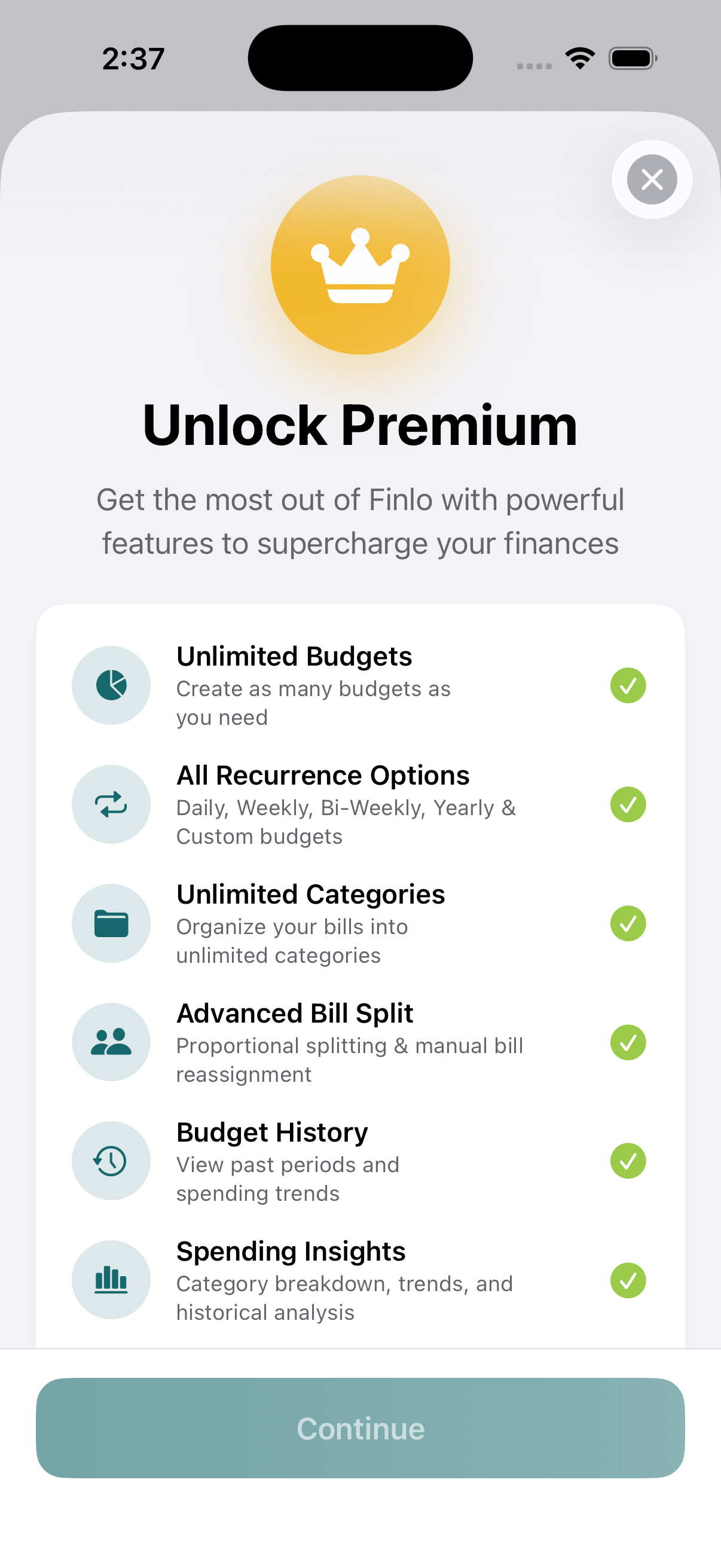Click the Budget History feature row
This screenshot has width=721, height=1568.
pos(360,1161)
